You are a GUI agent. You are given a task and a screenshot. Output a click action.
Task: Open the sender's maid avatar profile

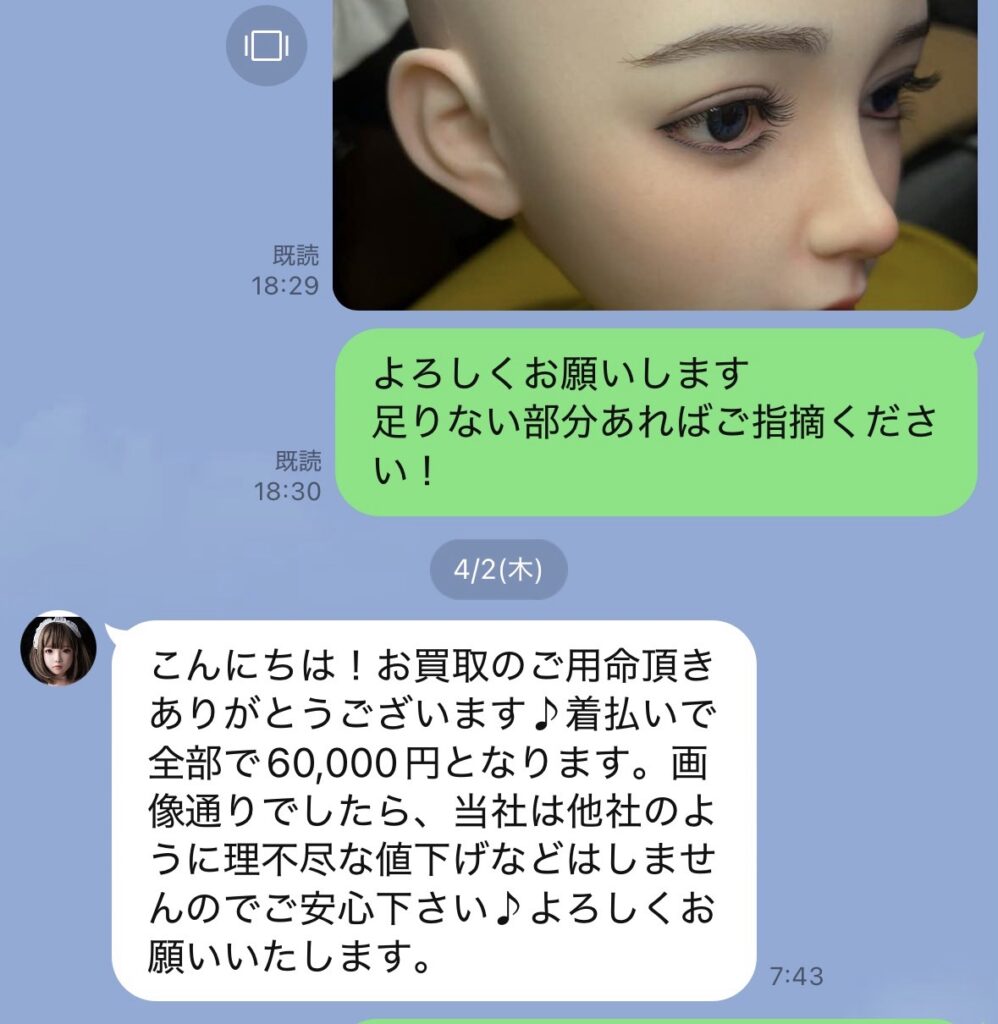59,649
